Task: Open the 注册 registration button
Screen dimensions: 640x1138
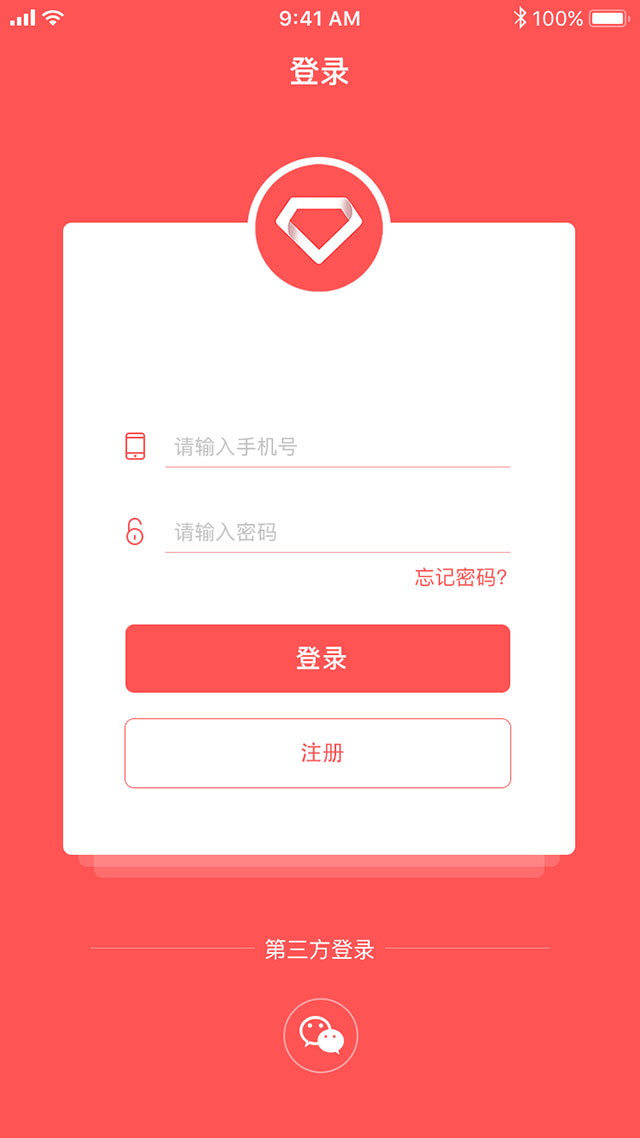Action: pos(318,753)
